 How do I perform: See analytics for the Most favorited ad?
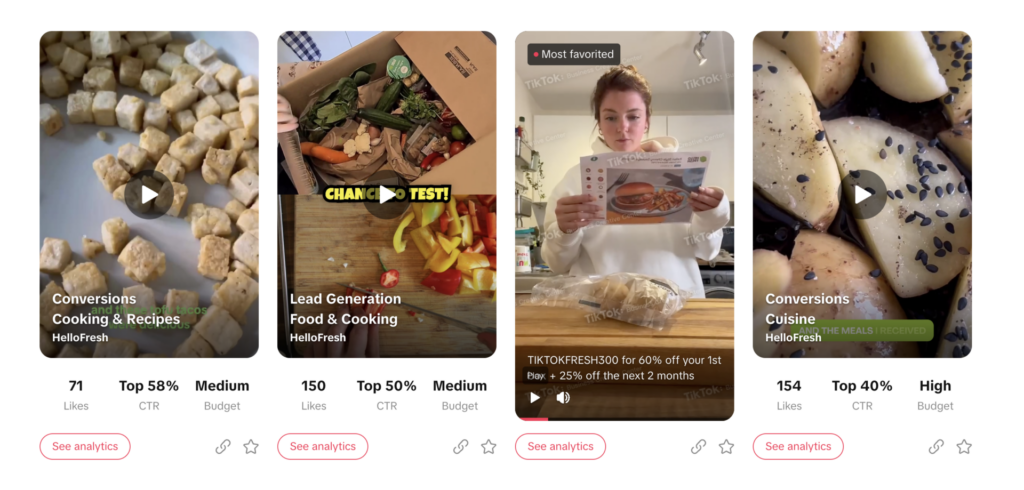(560, 446)
